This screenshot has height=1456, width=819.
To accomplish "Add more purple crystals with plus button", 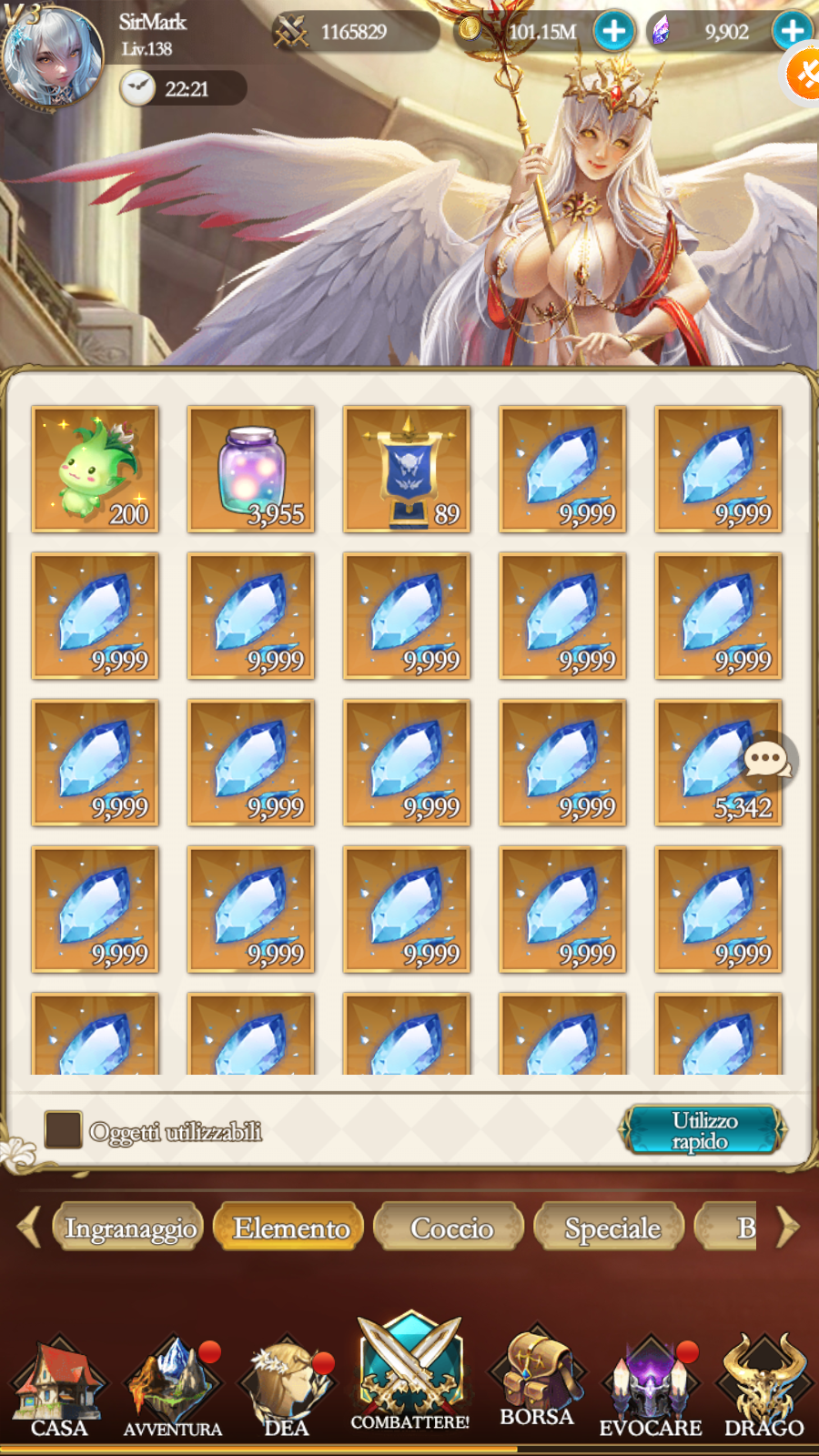I will (x=793, y=32).
